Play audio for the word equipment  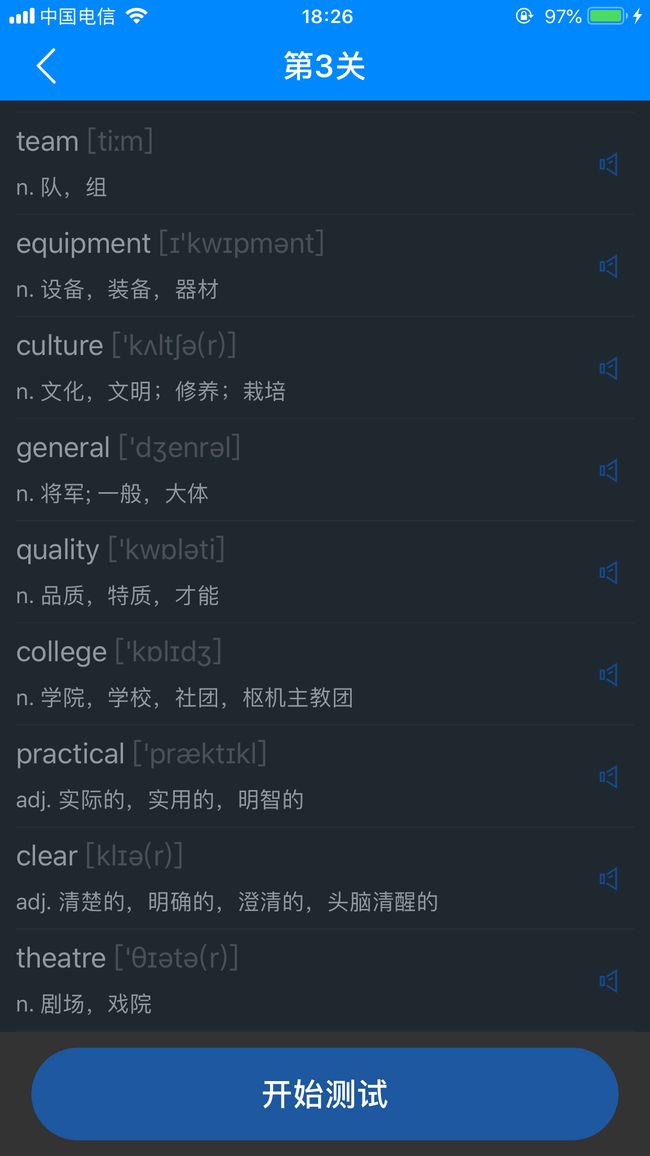click(608, 266)
